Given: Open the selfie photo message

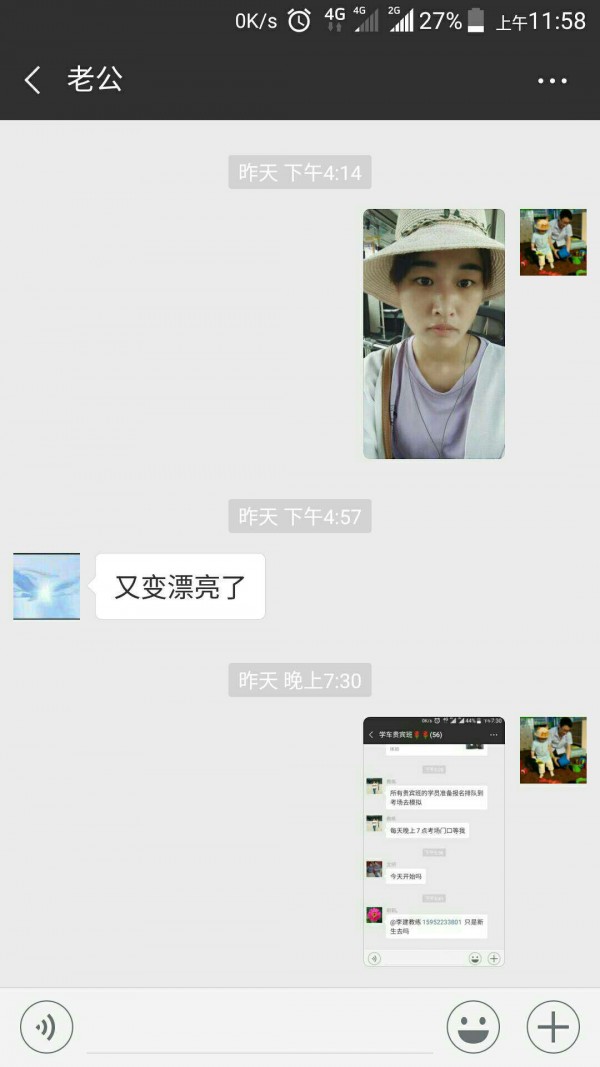Looking at the screenshot, I should pos(433,334).
